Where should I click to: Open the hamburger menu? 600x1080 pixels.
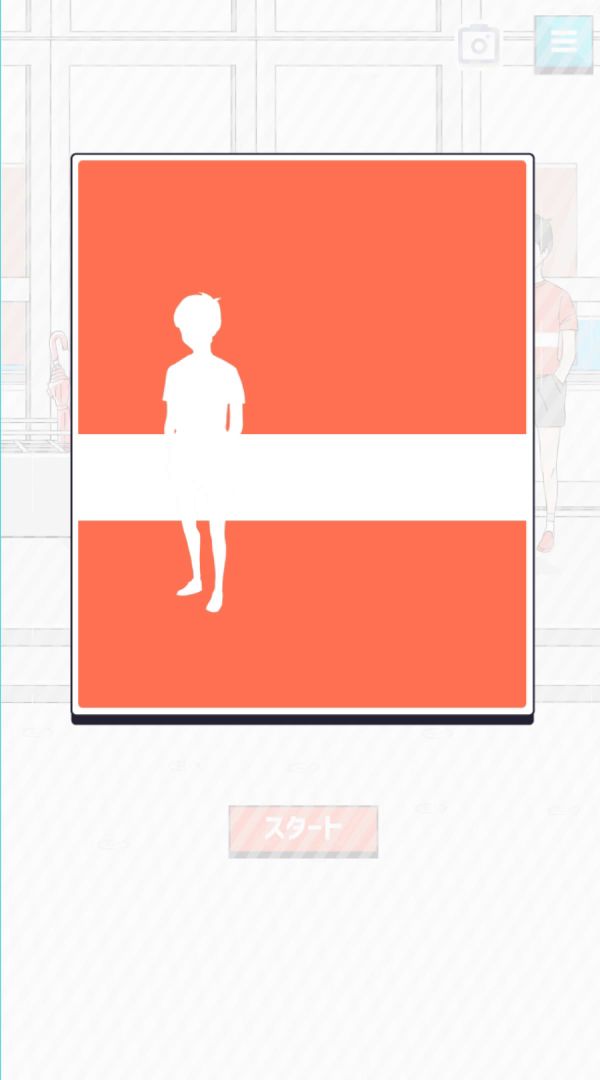(x=564, y=42)
